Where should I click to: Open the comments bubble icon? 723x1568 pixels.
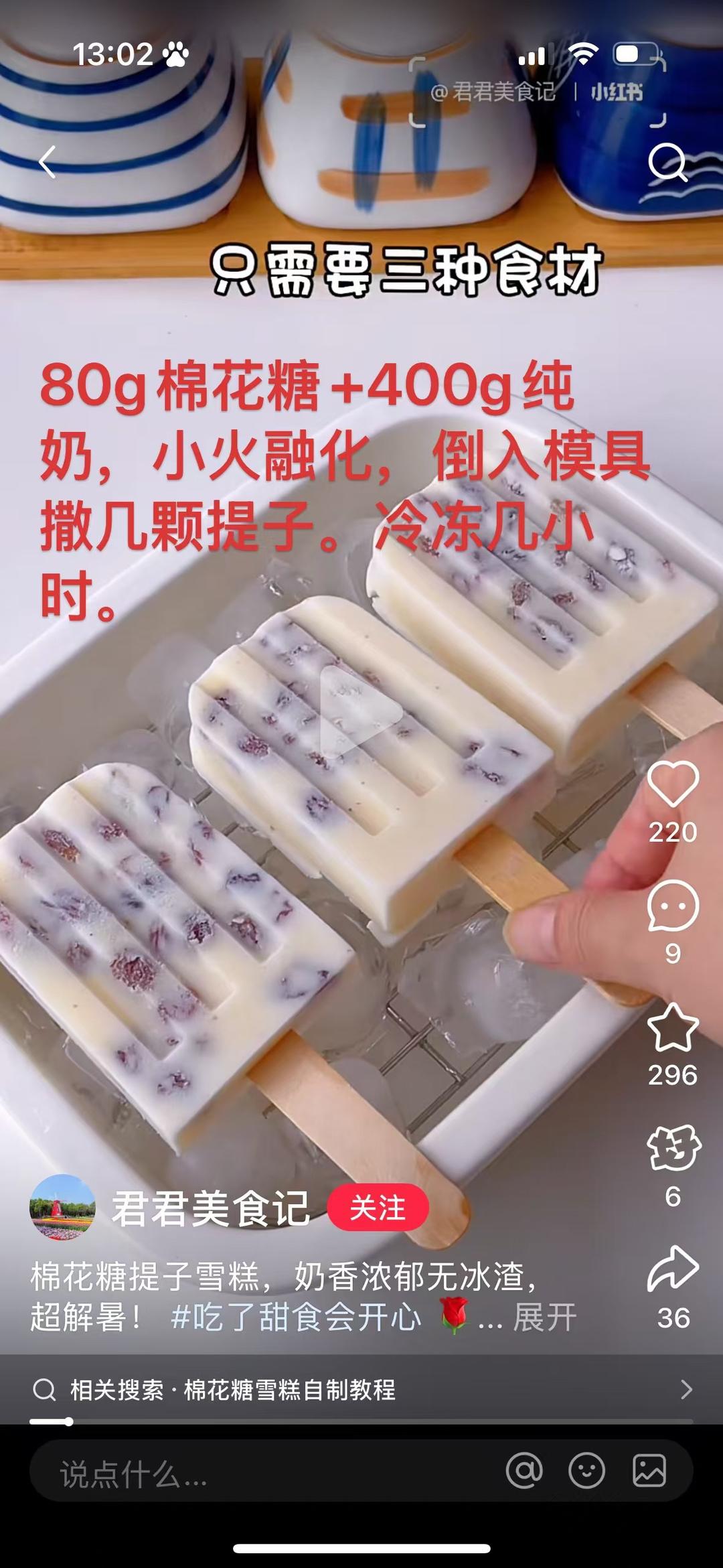click(x=673, y=907)
